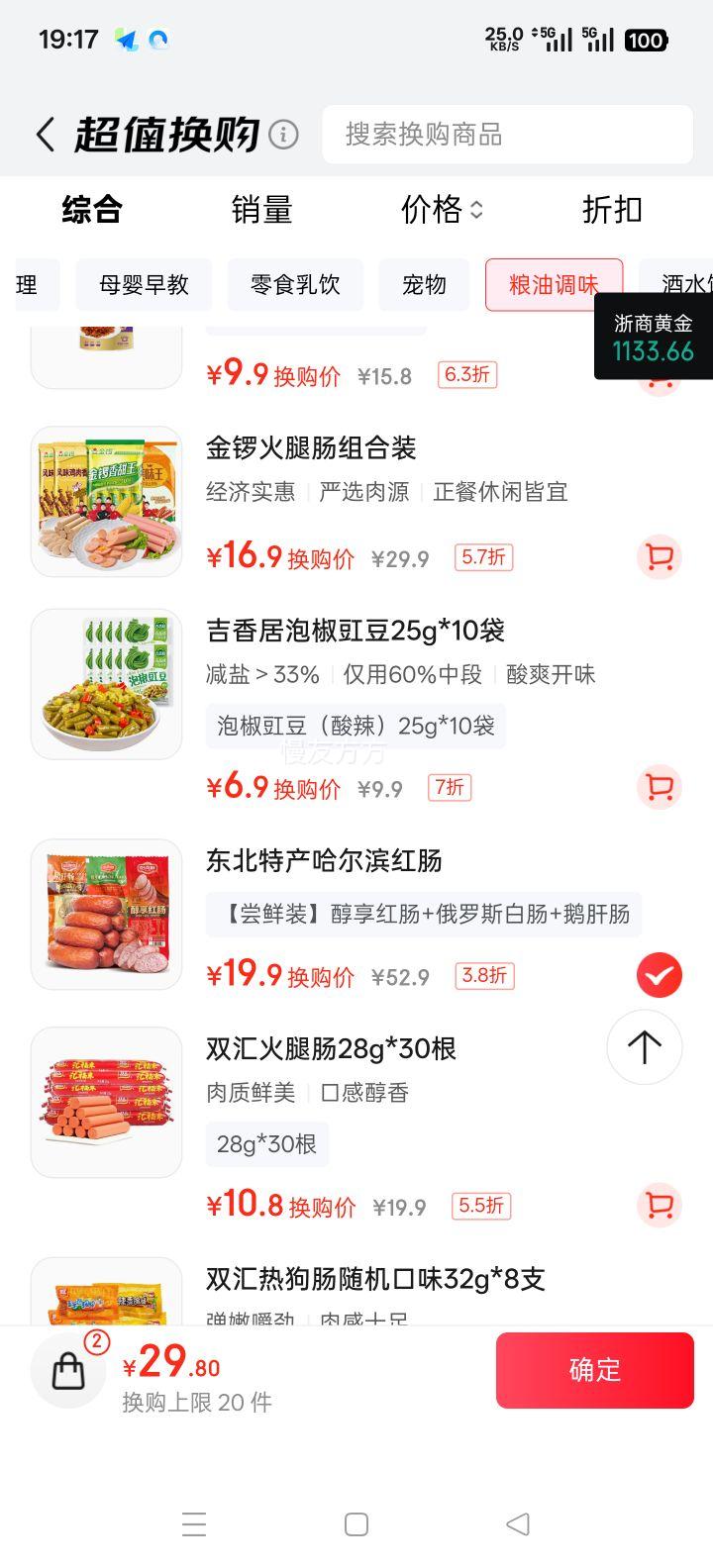Open the shopping bag with 2 items

click(x=68, y=1370)
